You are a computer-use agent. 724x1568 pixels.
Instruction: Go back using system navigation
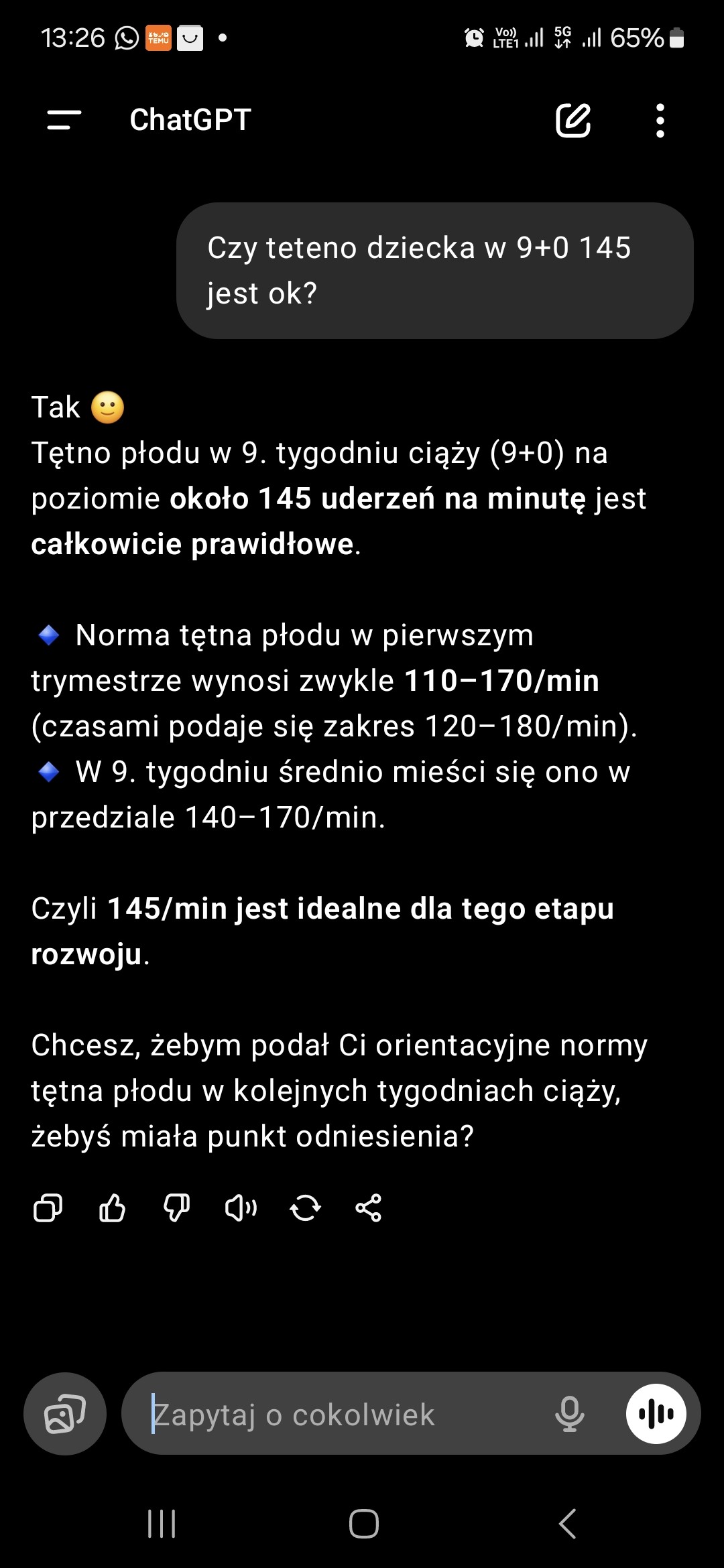click(x=567, y=1524)
